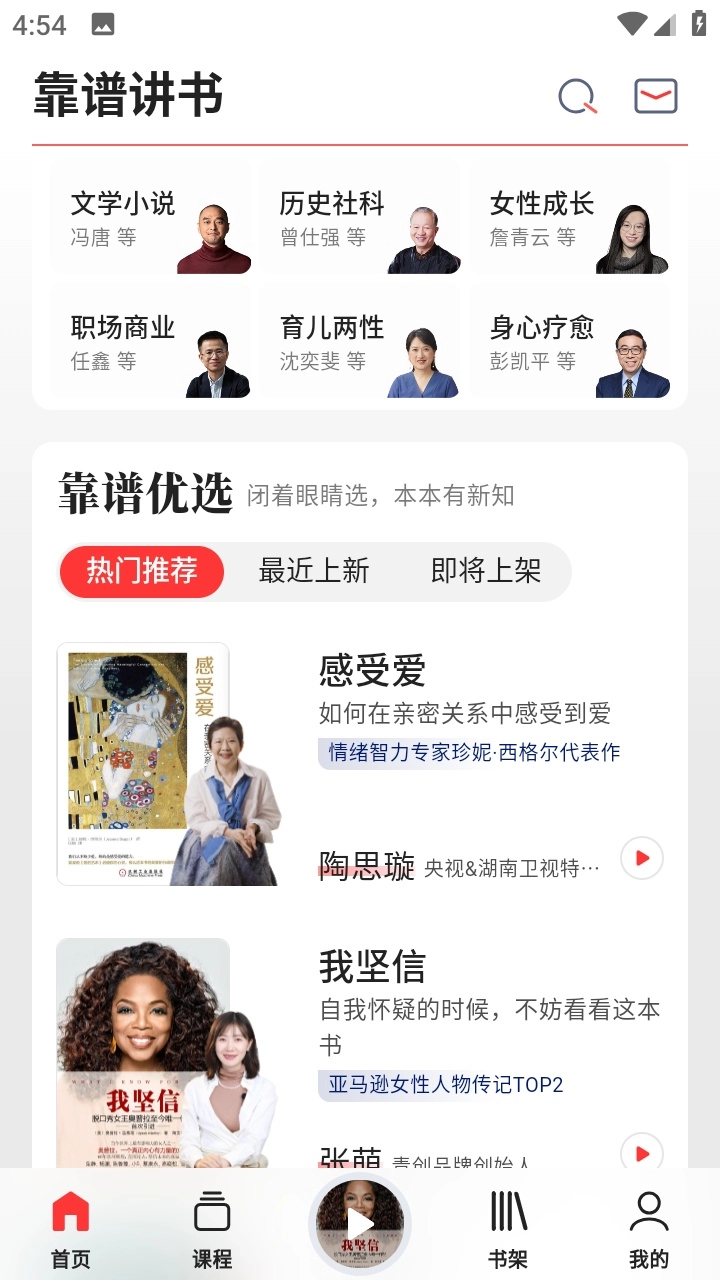Select the 热门推荐 tab
Viewport: 720px width, 1280px height.
141,571
